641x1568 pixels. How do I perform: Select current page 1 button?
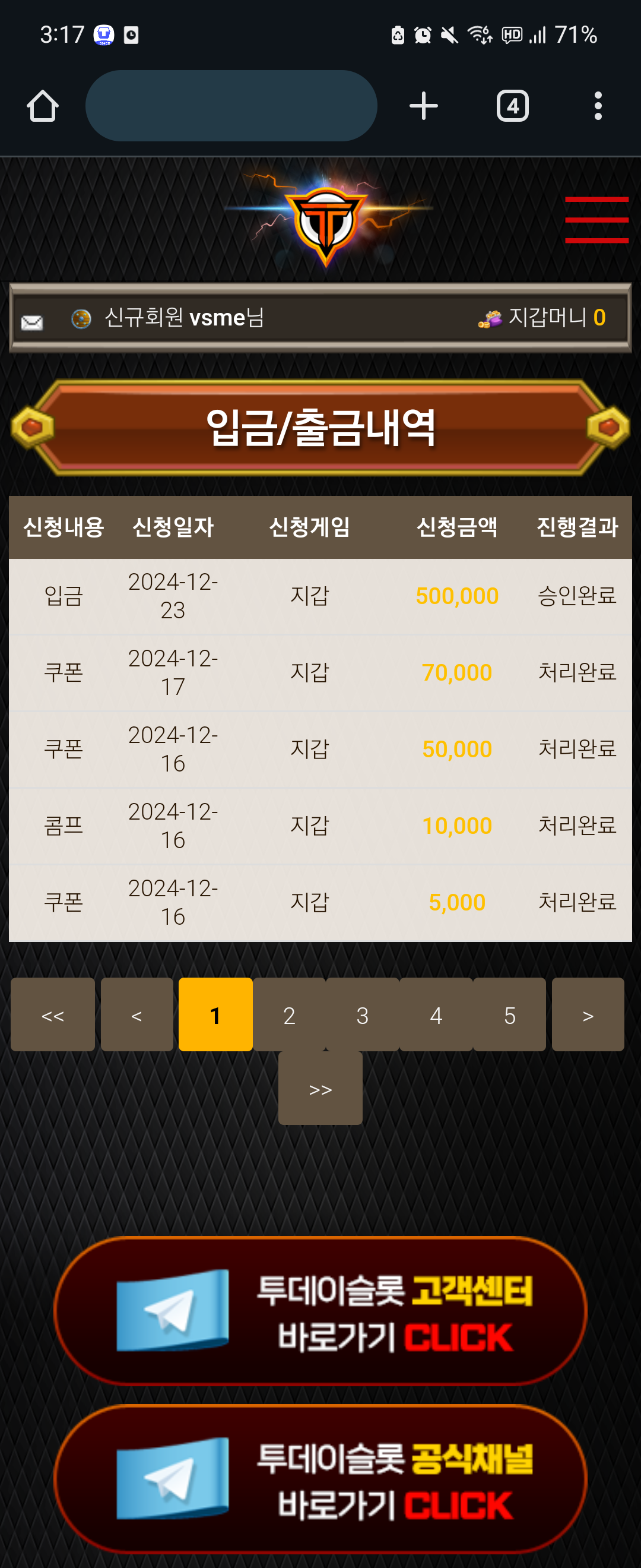(215, 1014)
